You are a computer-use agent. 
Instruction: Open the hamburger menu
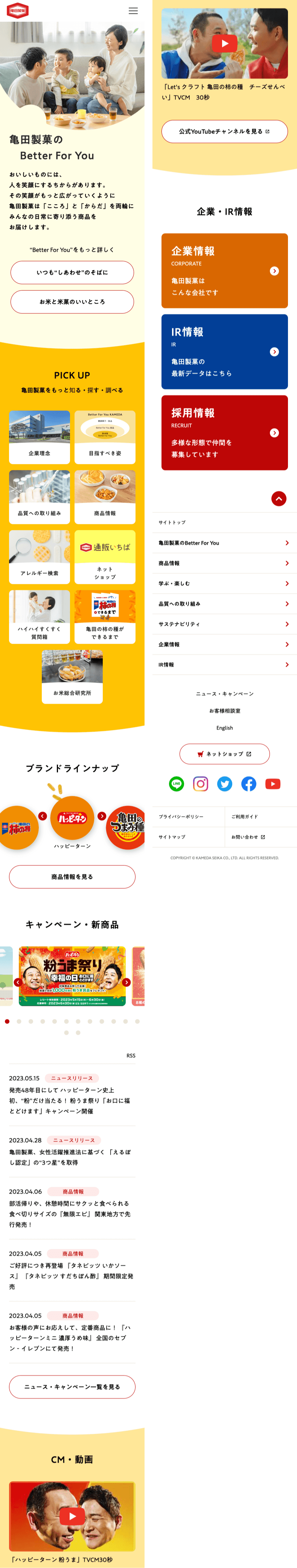point(133,11)
